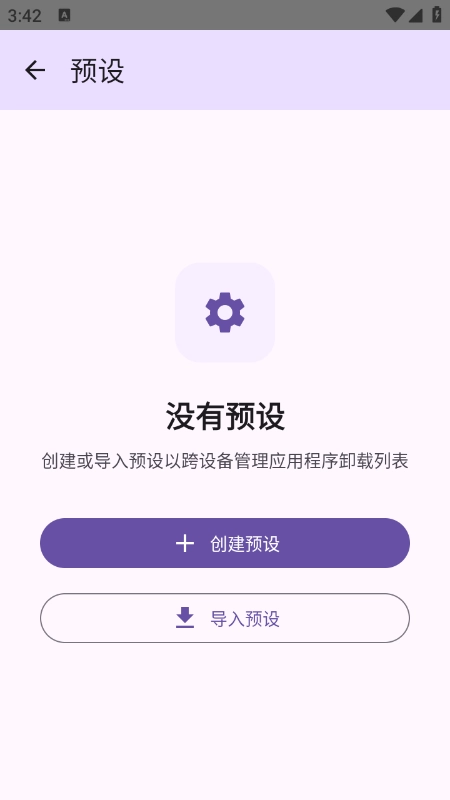Viewport: 450px width, 800px height.
Task: Tap the 创建预设 button
Action: click(x=225, y=543)
